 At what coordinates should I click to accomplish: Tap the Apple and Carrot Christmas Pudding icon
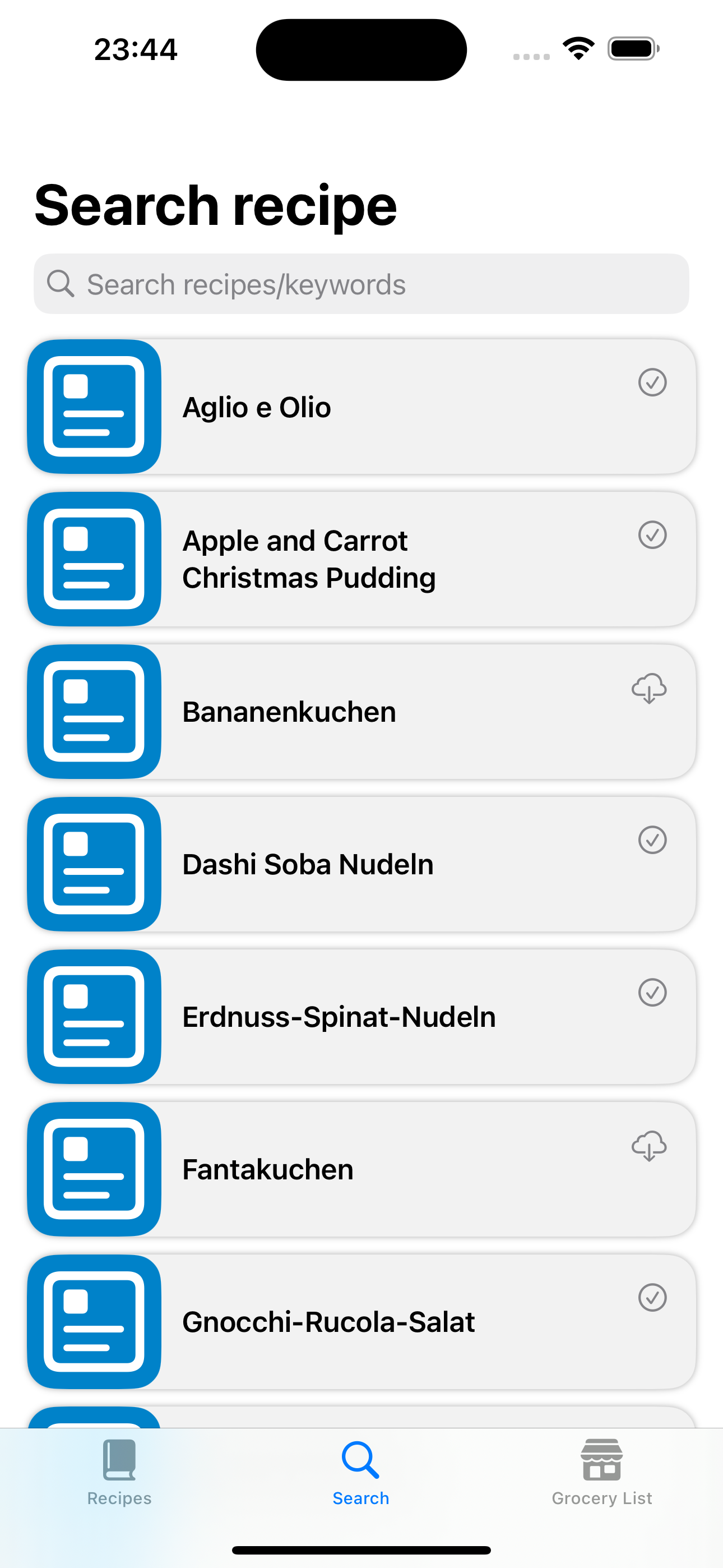94,559
